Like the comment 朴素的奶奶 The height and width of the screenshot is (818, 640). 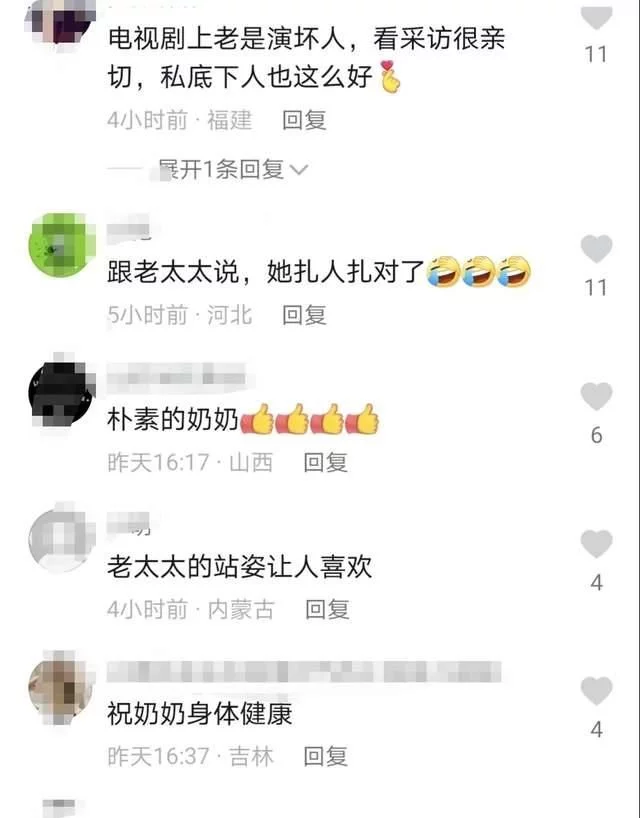click(596, 397)
